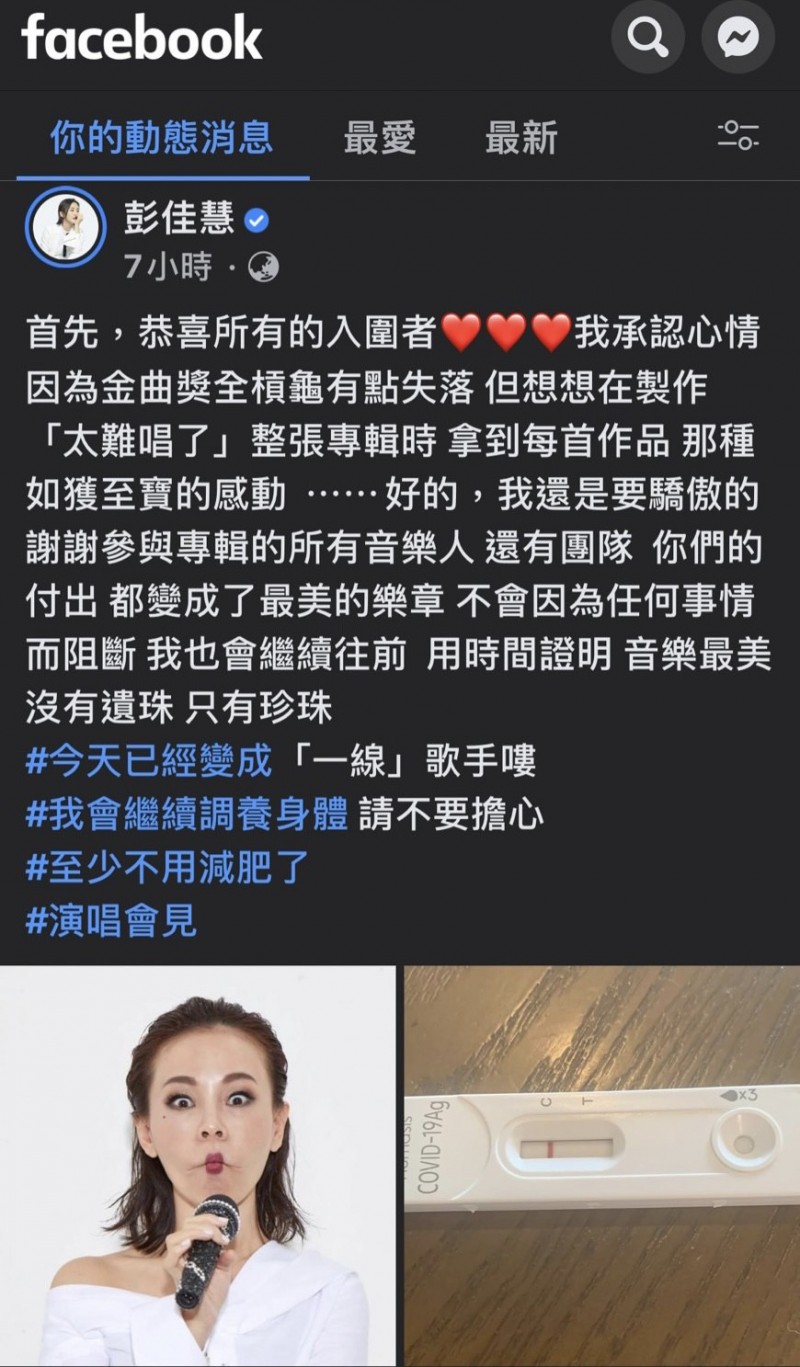Select the 你的動態消息 tab
Viewport: 800px width, 1367px height.
coord(162,137)
